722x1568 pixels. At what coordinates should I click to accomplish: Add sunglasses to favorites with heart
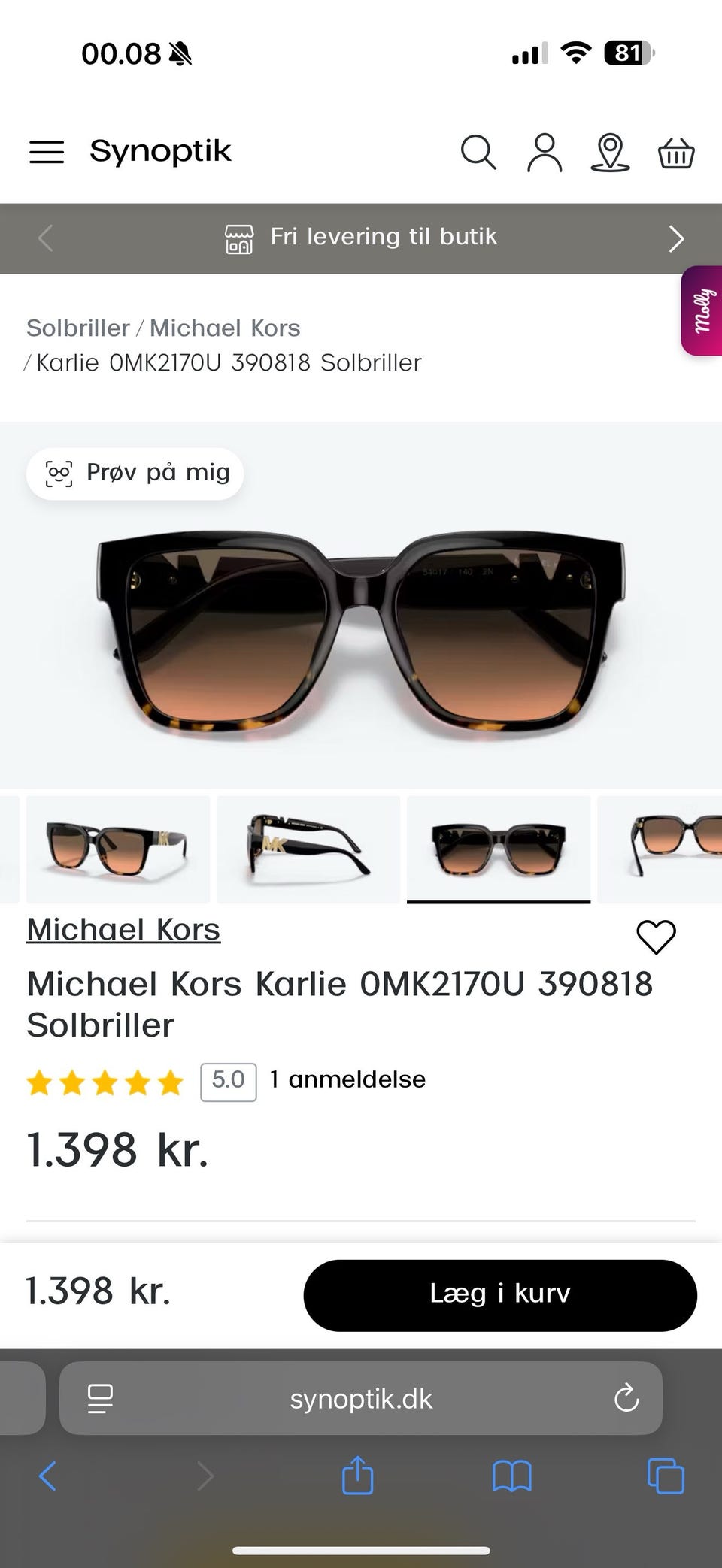pyautogui.click(x=656, y=937)
